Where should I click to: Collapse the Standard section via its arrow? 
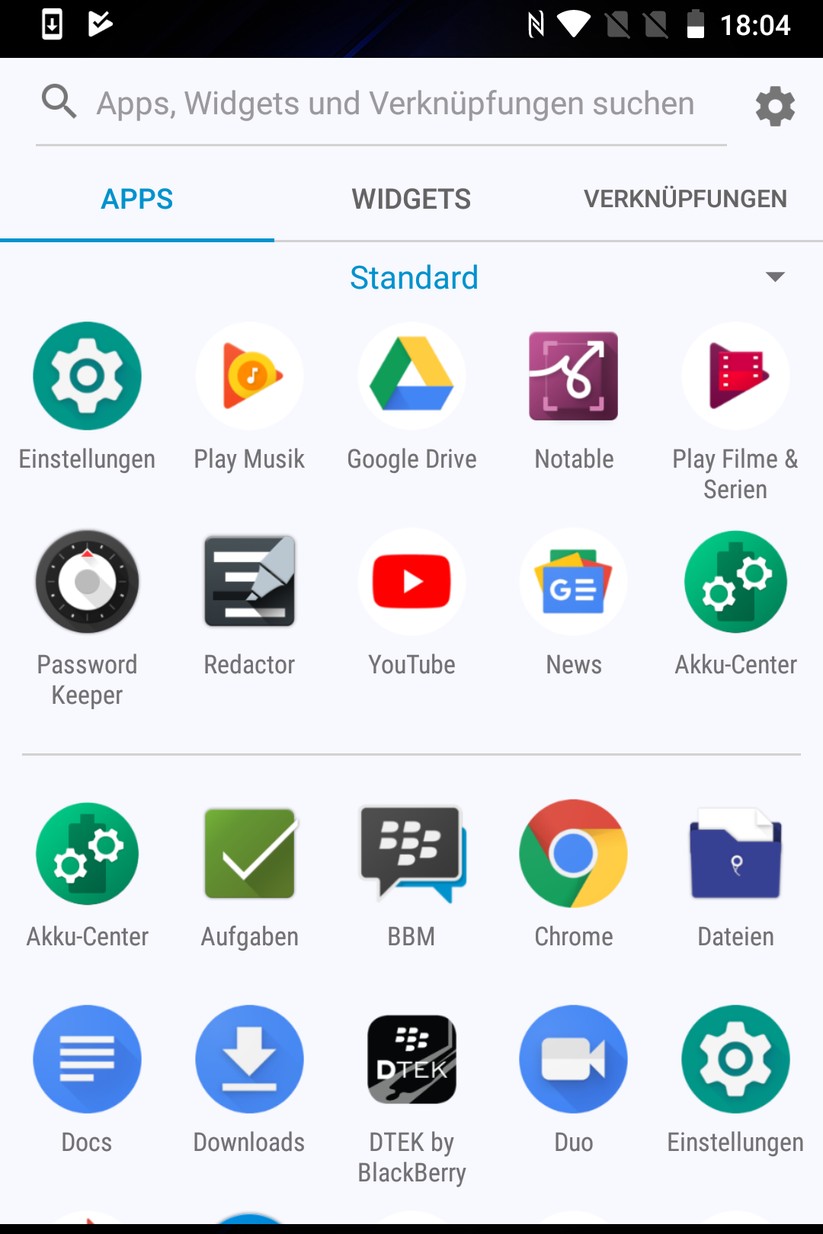point(775,277)
